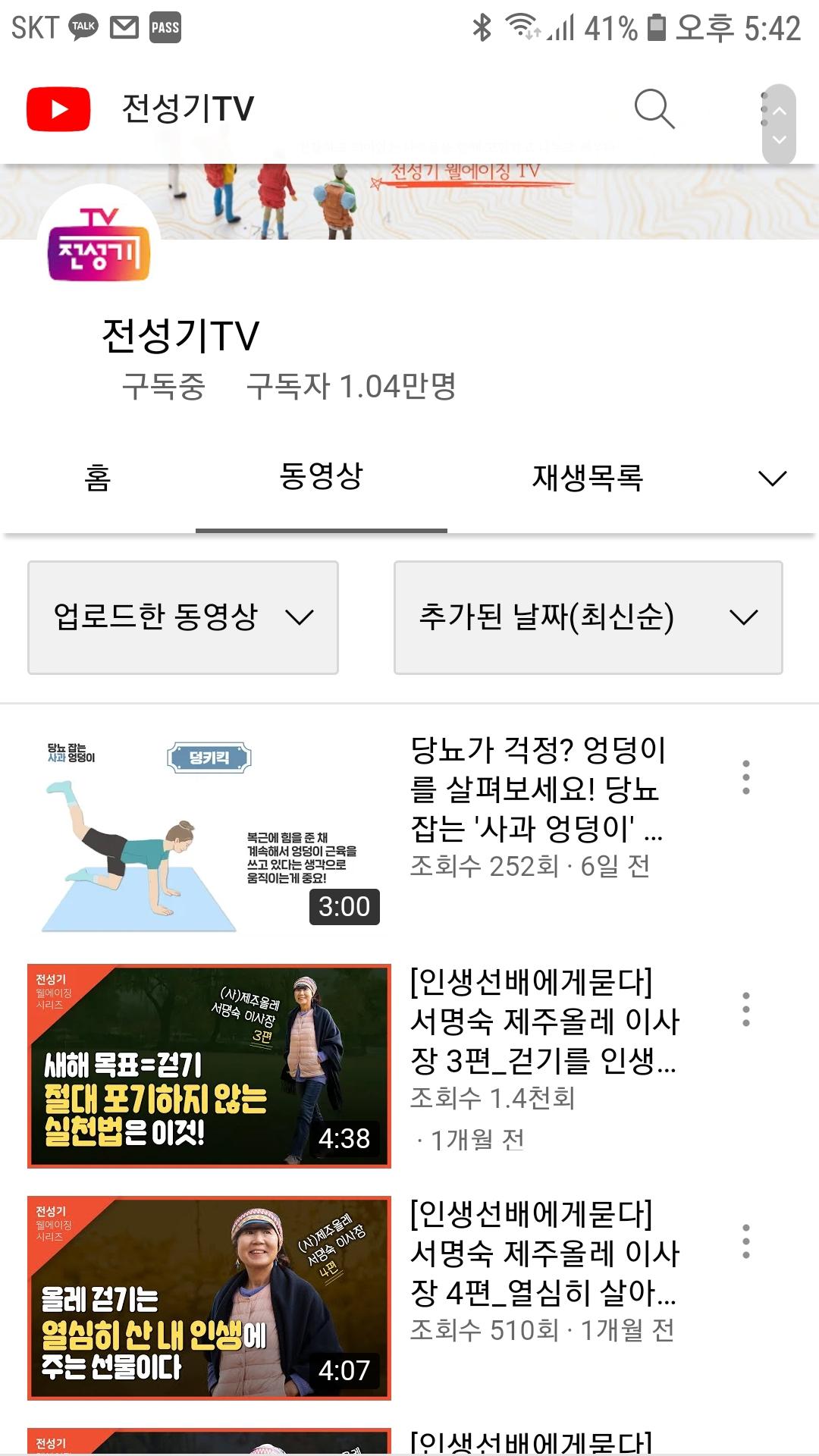This screenshot has height=1456, width=819.
Task: Switch to the 재생목록 tab
Action: tap(588, 478)
